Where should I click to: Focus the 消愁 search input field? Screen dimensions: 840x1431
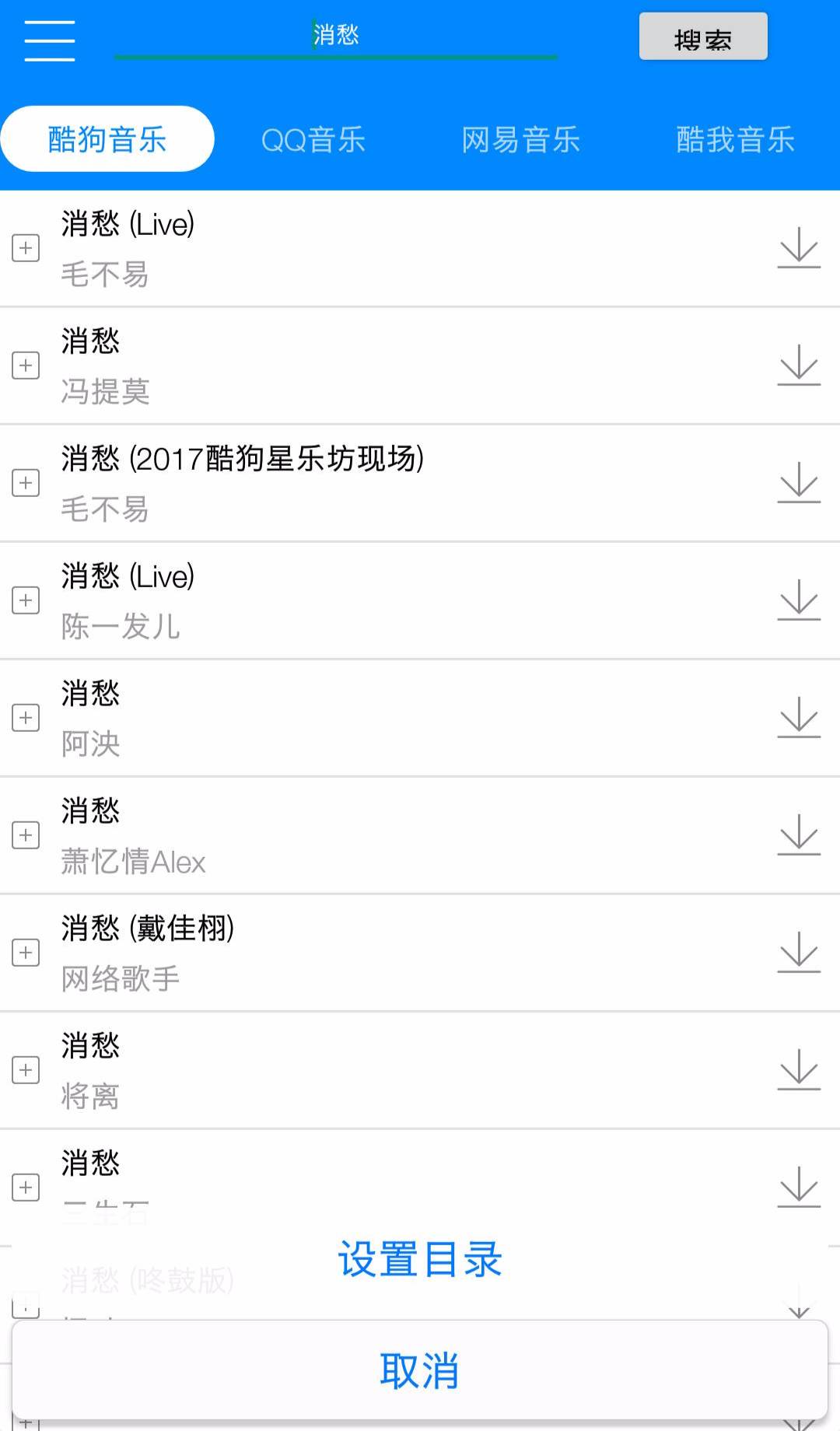click(335, 36)
